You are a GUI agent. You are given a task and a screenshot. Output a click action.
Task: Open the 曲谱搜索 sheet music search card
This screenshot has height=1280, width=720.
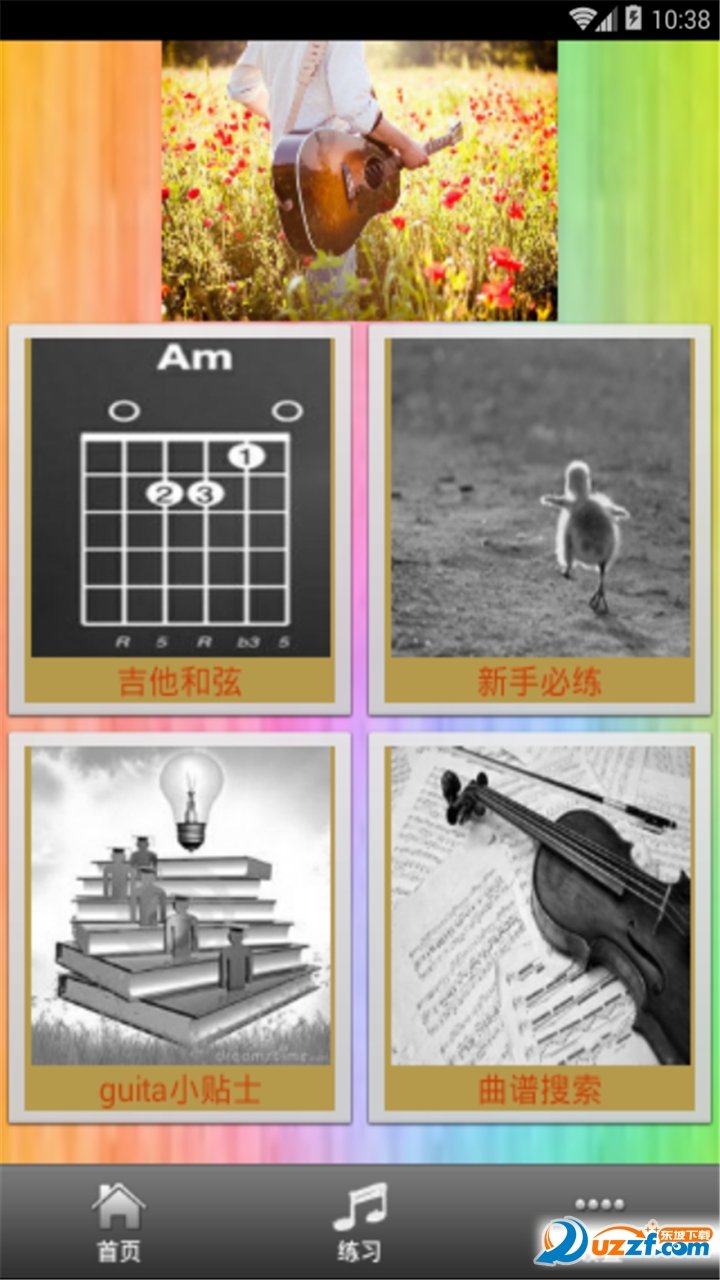pos(540,926)
